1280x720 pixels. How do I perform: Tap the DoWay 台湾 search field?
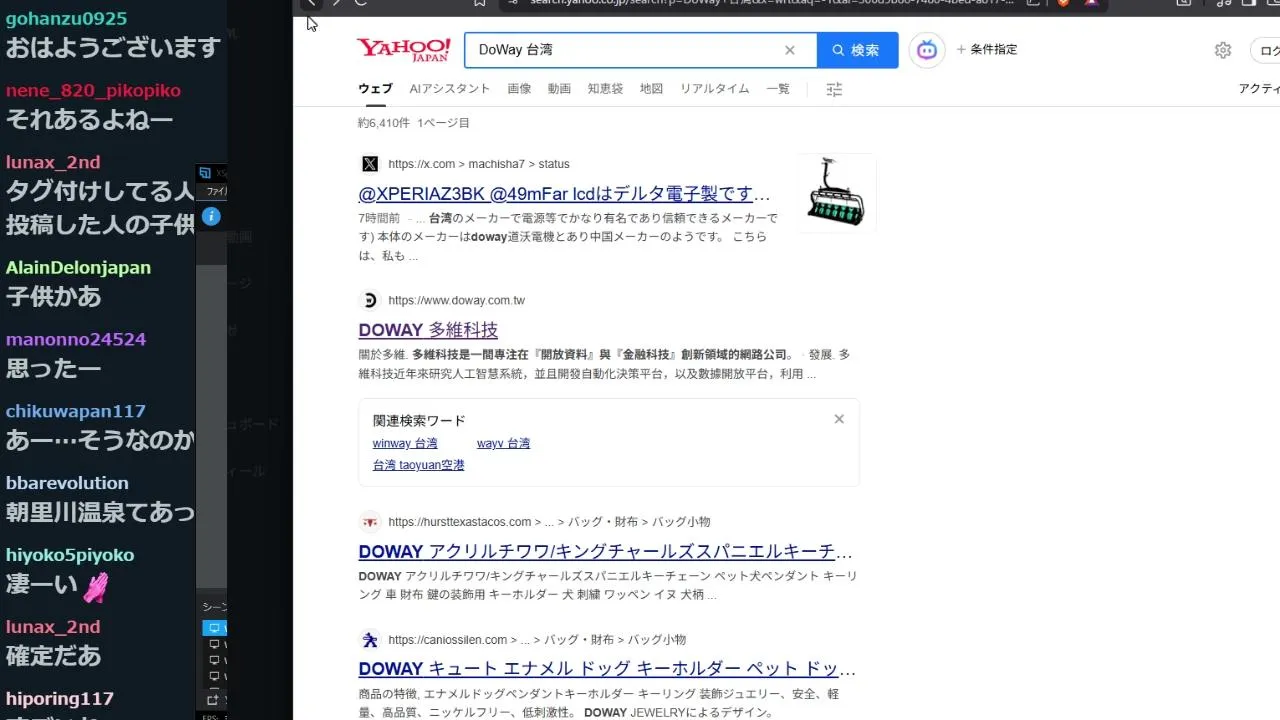pos(620,50)
